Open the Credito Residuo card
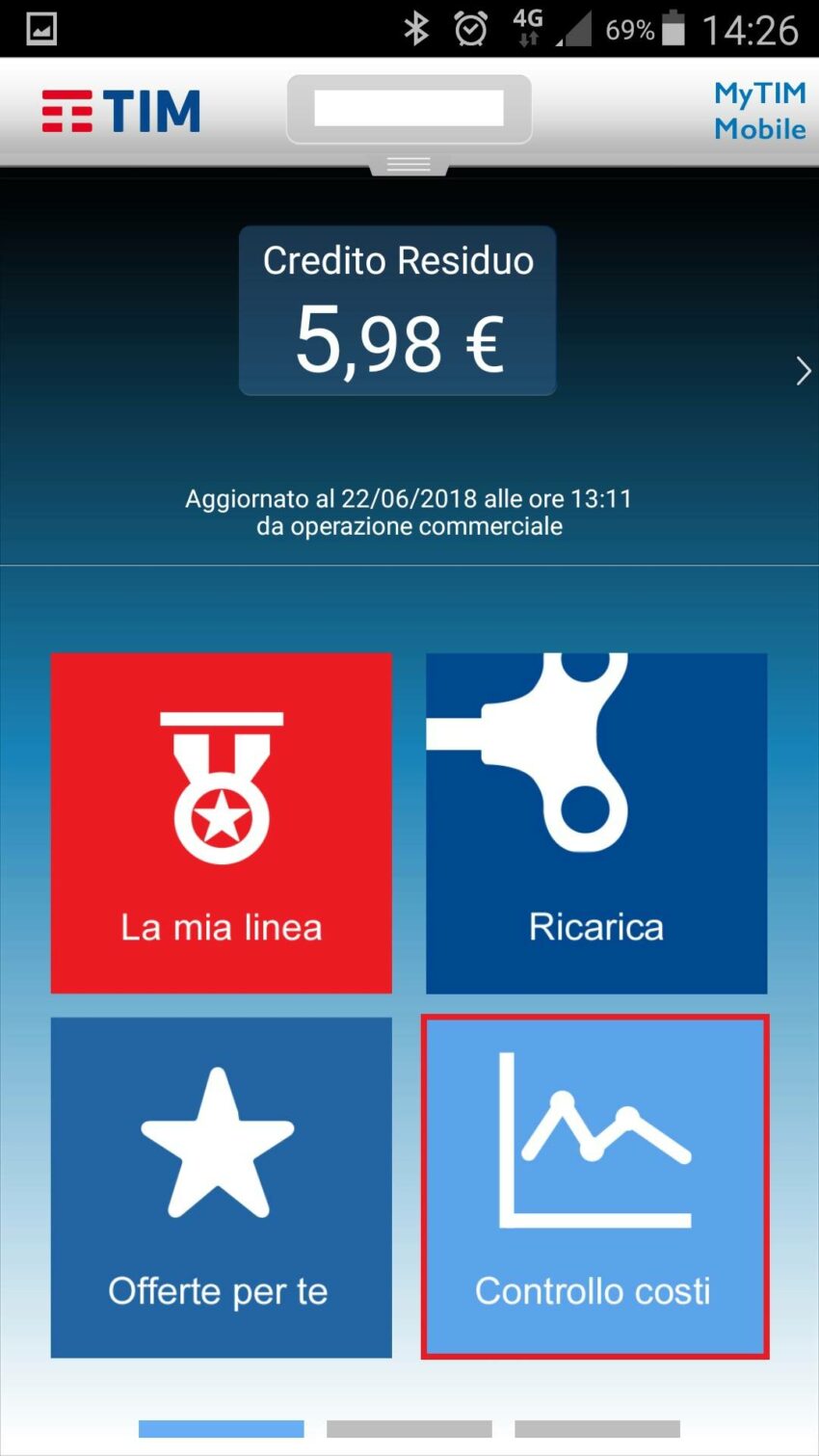 [397, 311]
